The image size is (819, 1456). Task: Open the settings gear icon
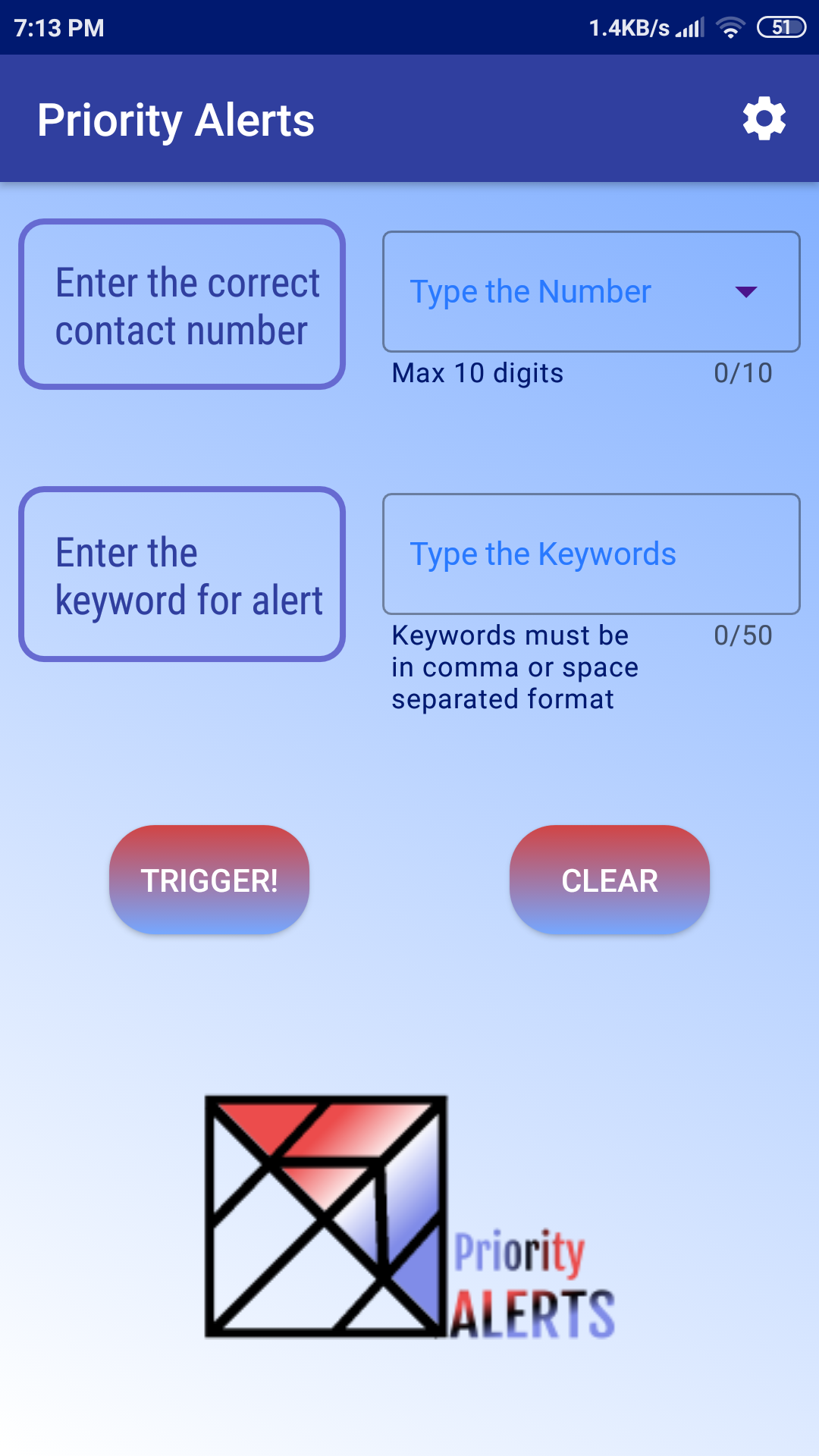click(x=764, y=119)
